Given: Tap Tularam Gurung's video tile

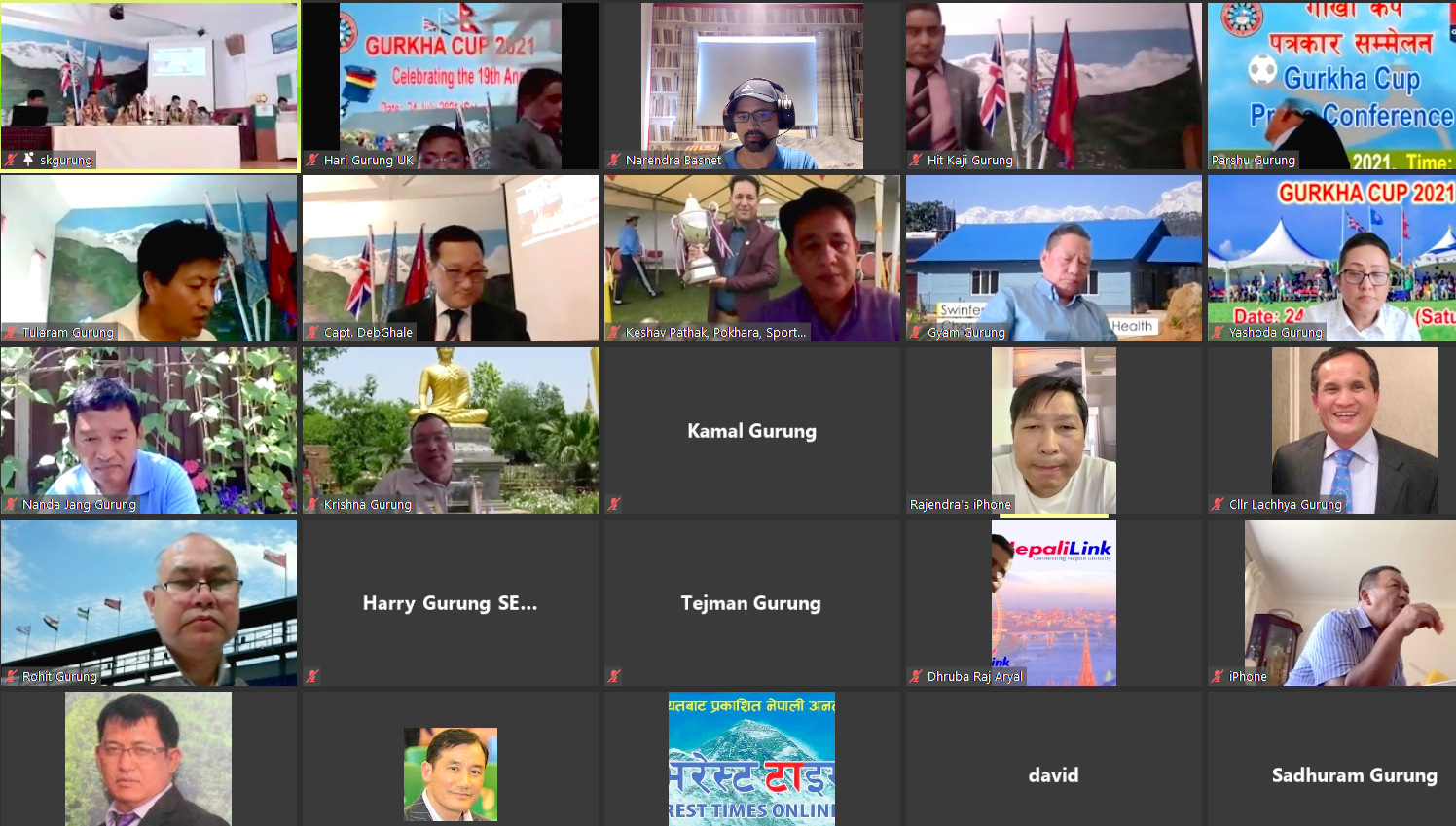Looking at the screenshot, I should point(149,258).
